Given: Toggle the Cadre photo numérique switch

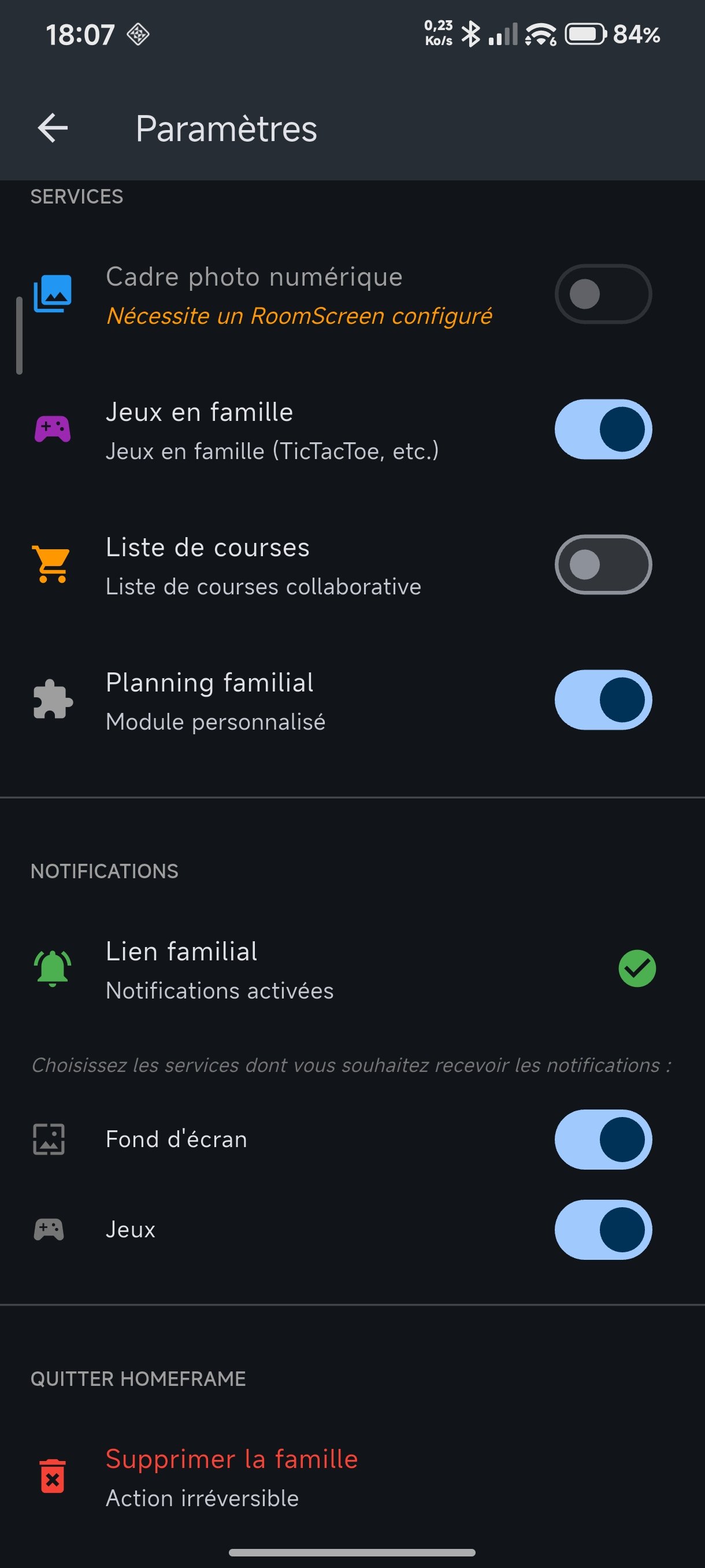Looking at the screenshot, I should 602,294.
